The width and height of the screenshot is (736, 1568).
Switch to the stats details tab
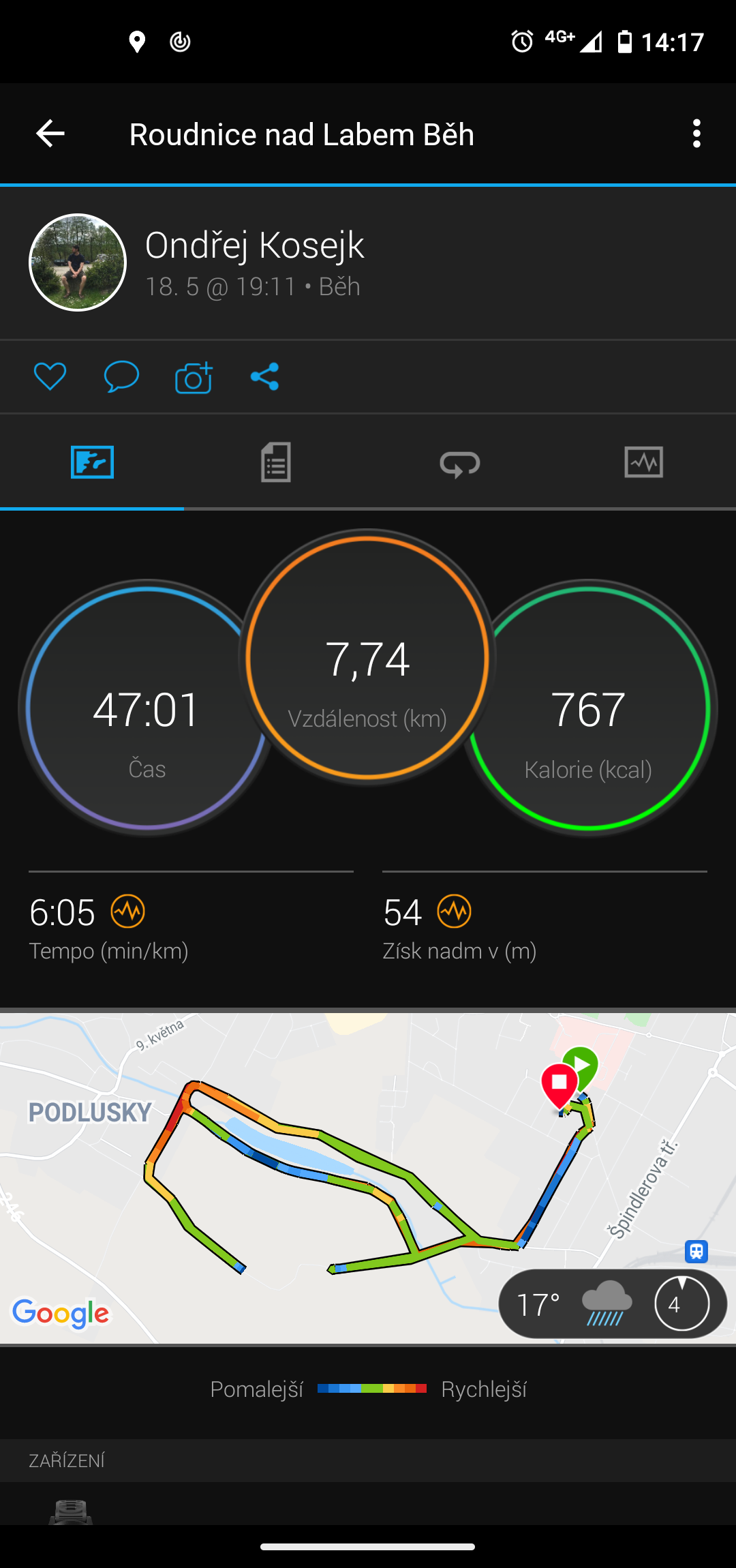coord(276,462)
